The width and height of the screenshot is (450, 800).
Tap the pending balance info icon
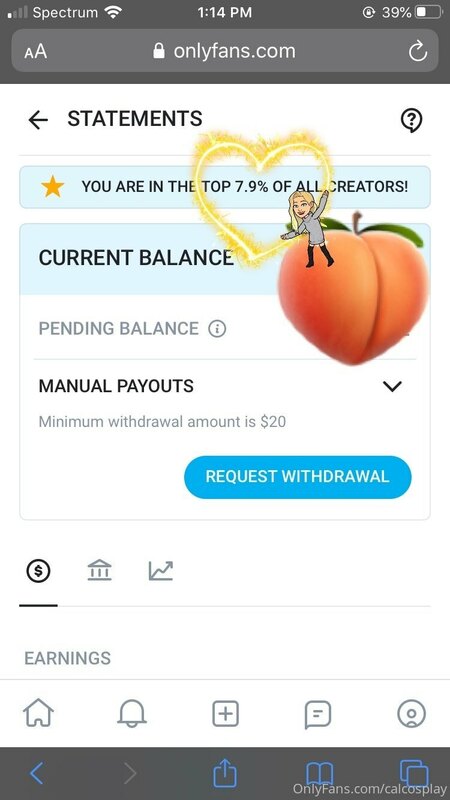point(217,329)
